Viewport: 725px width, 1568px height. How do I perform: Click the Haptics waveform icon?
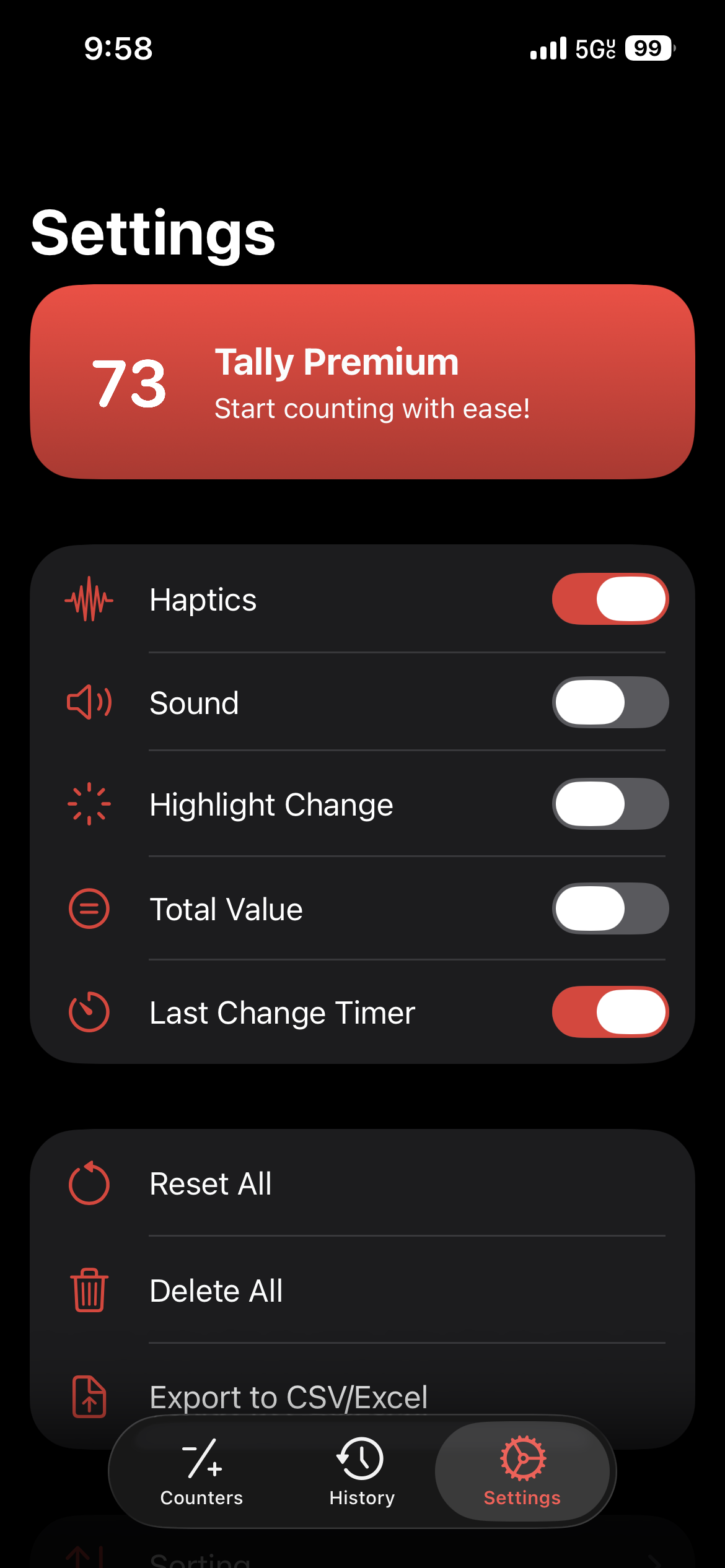point(89,599)
